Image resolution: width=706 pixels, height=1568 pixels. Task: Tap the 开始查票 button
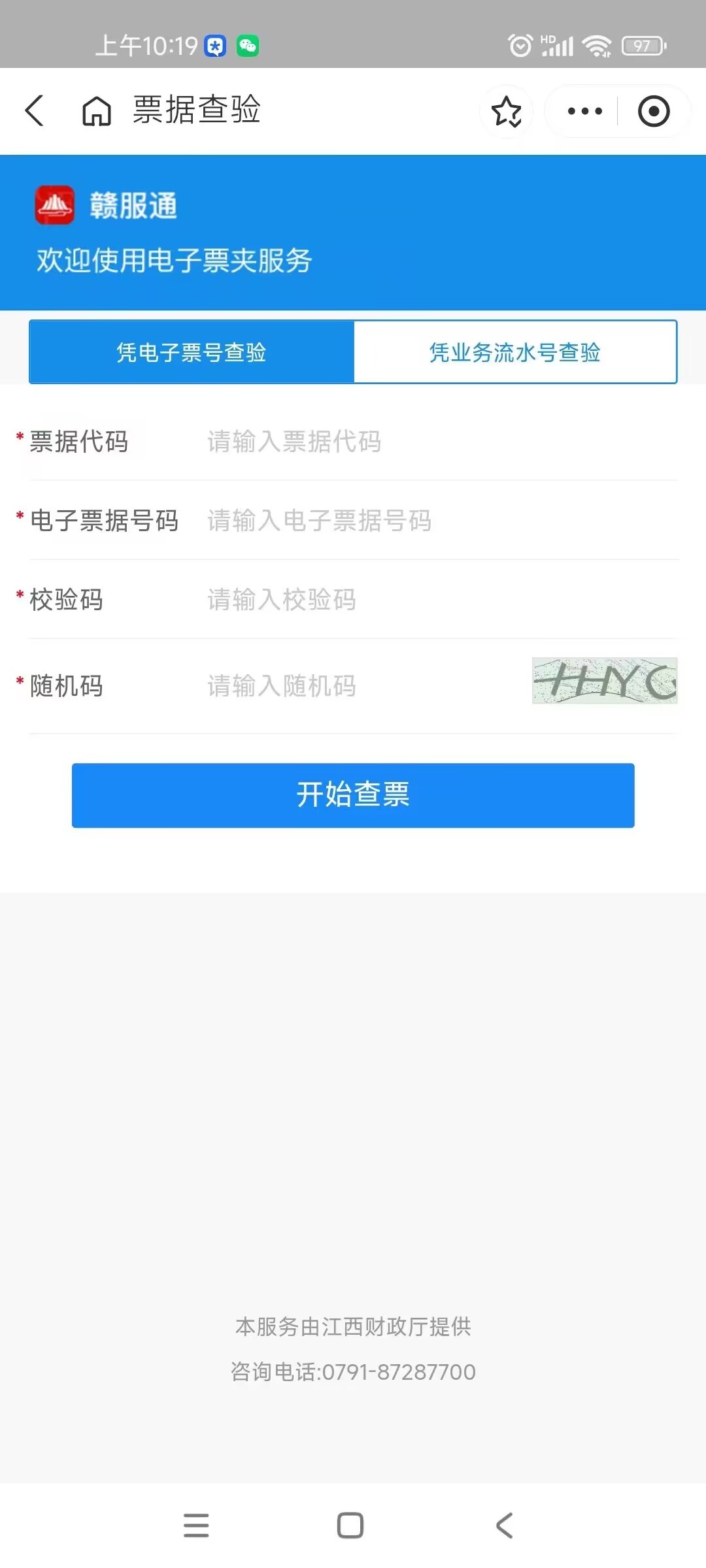(x=353, y=795)
